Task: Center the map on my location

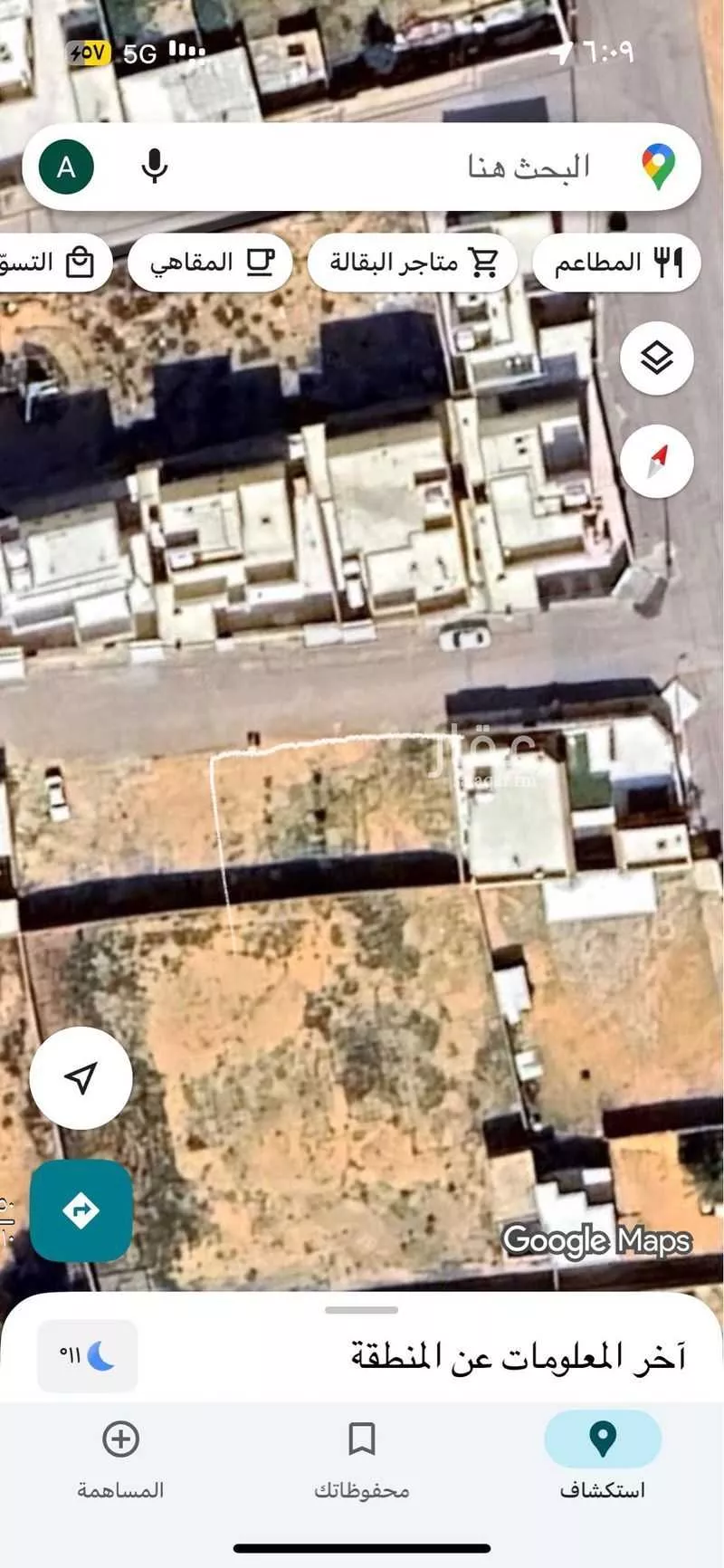Action: [81, 1078]
